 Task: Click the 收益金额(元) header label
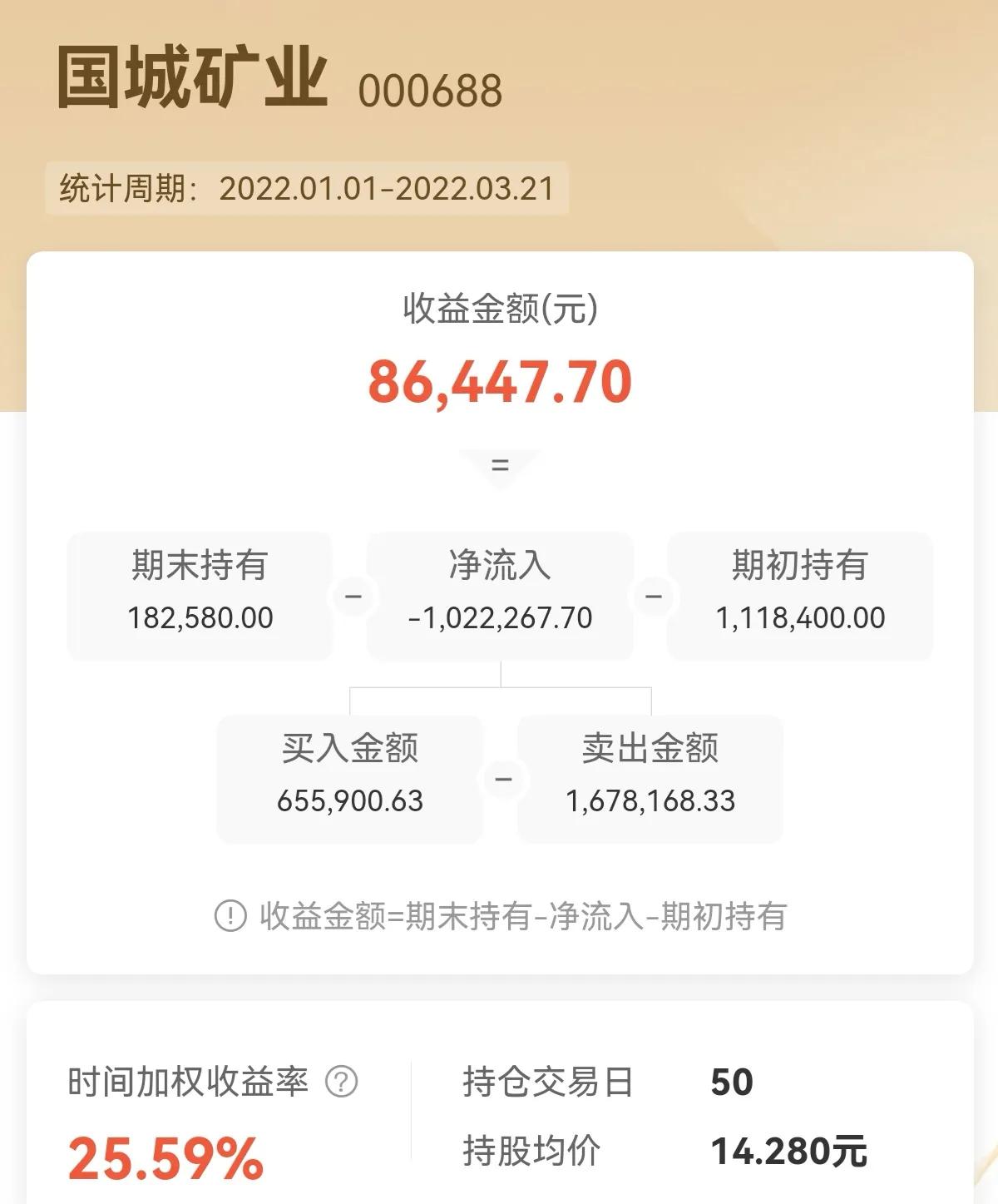pos(499,308)
